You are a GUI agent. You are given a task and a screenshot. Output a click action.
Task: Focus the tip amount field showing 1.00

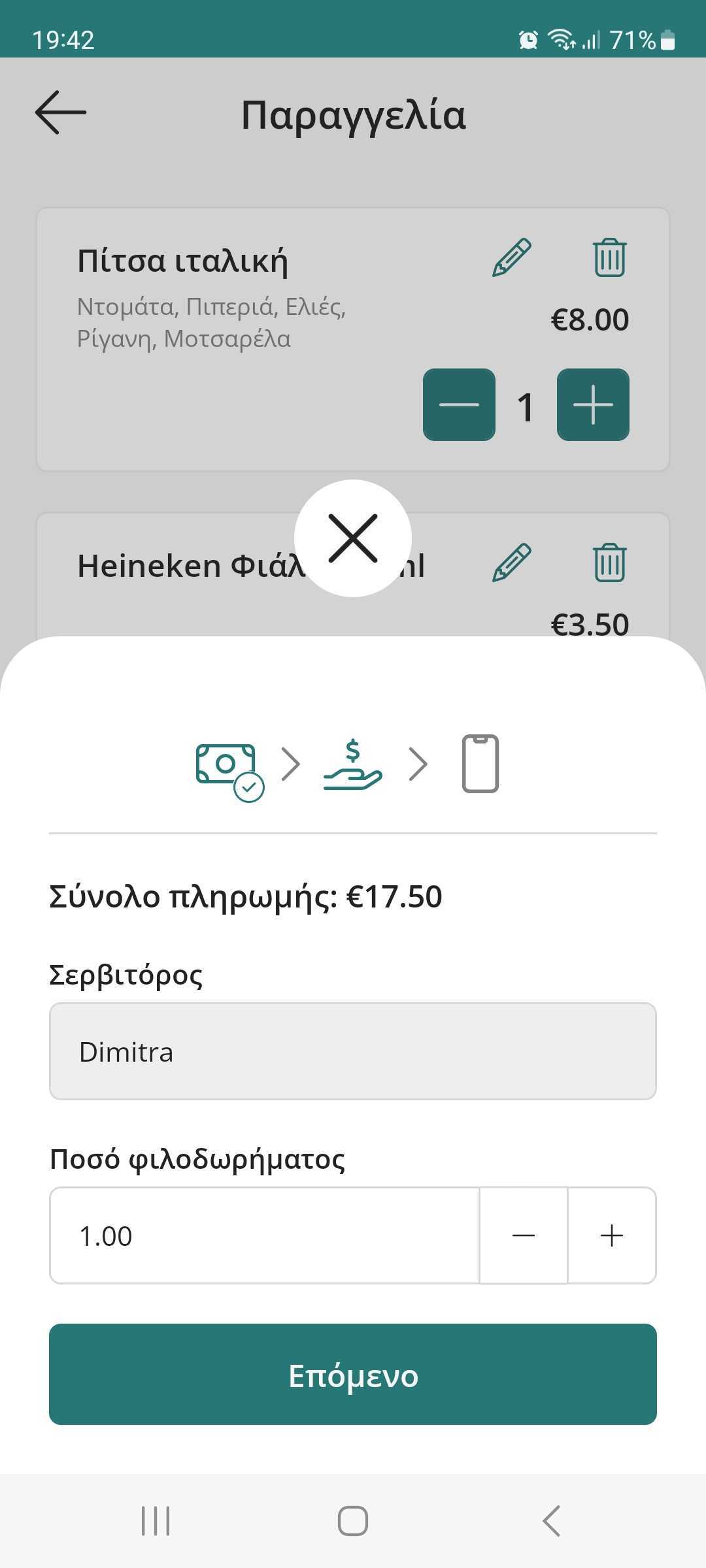coord(265,1235)
